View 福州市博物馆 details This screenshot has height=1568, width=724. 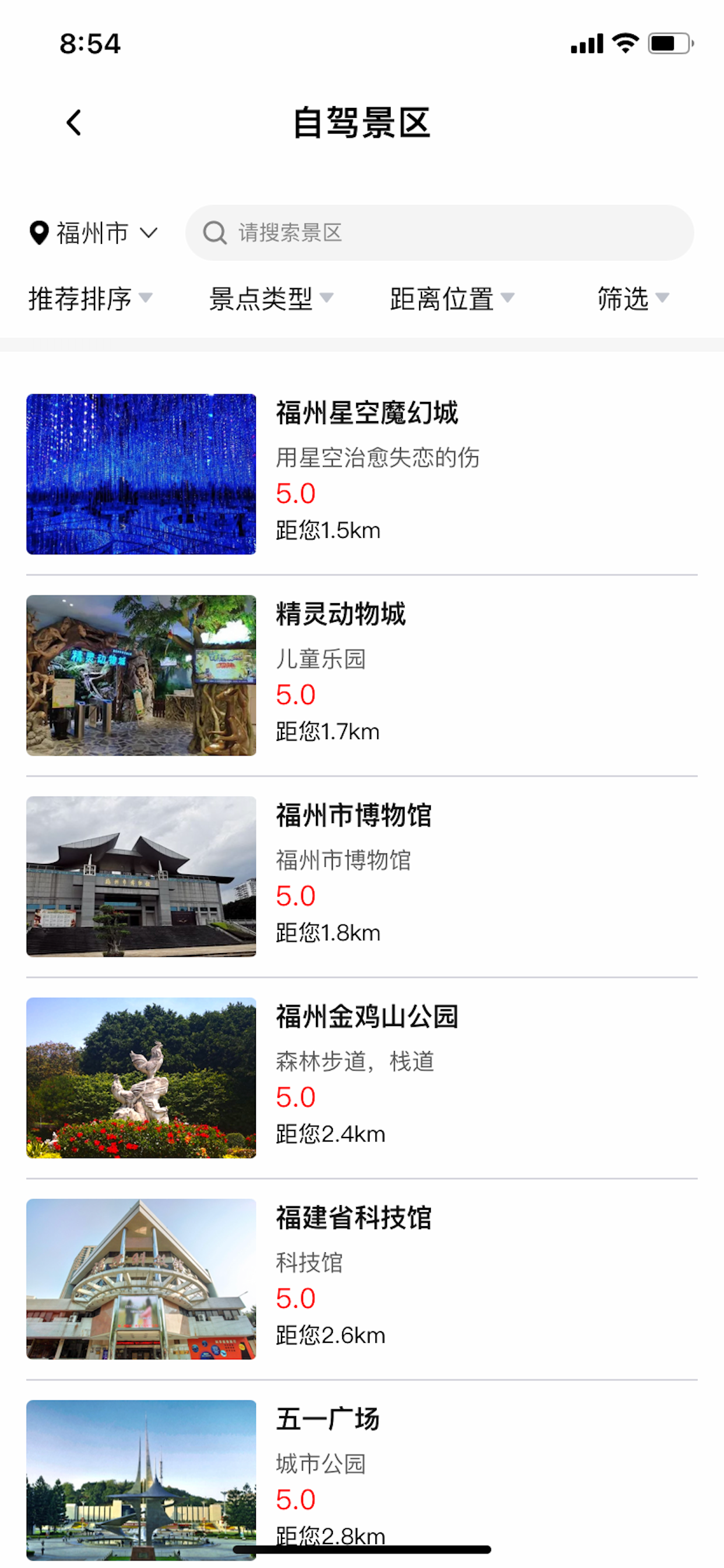tap(362, 877)
